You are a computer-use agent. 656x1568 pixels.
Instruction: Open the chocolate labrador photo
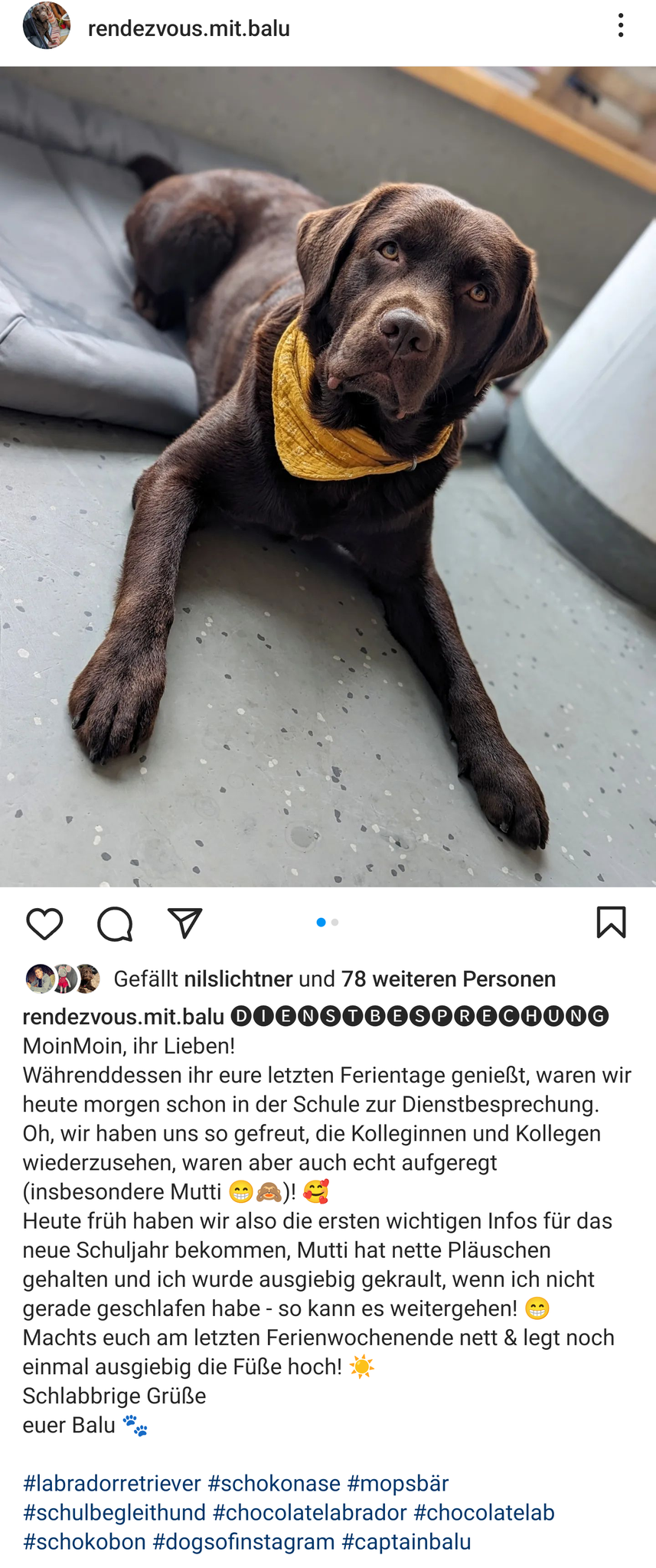pos(328,475)
